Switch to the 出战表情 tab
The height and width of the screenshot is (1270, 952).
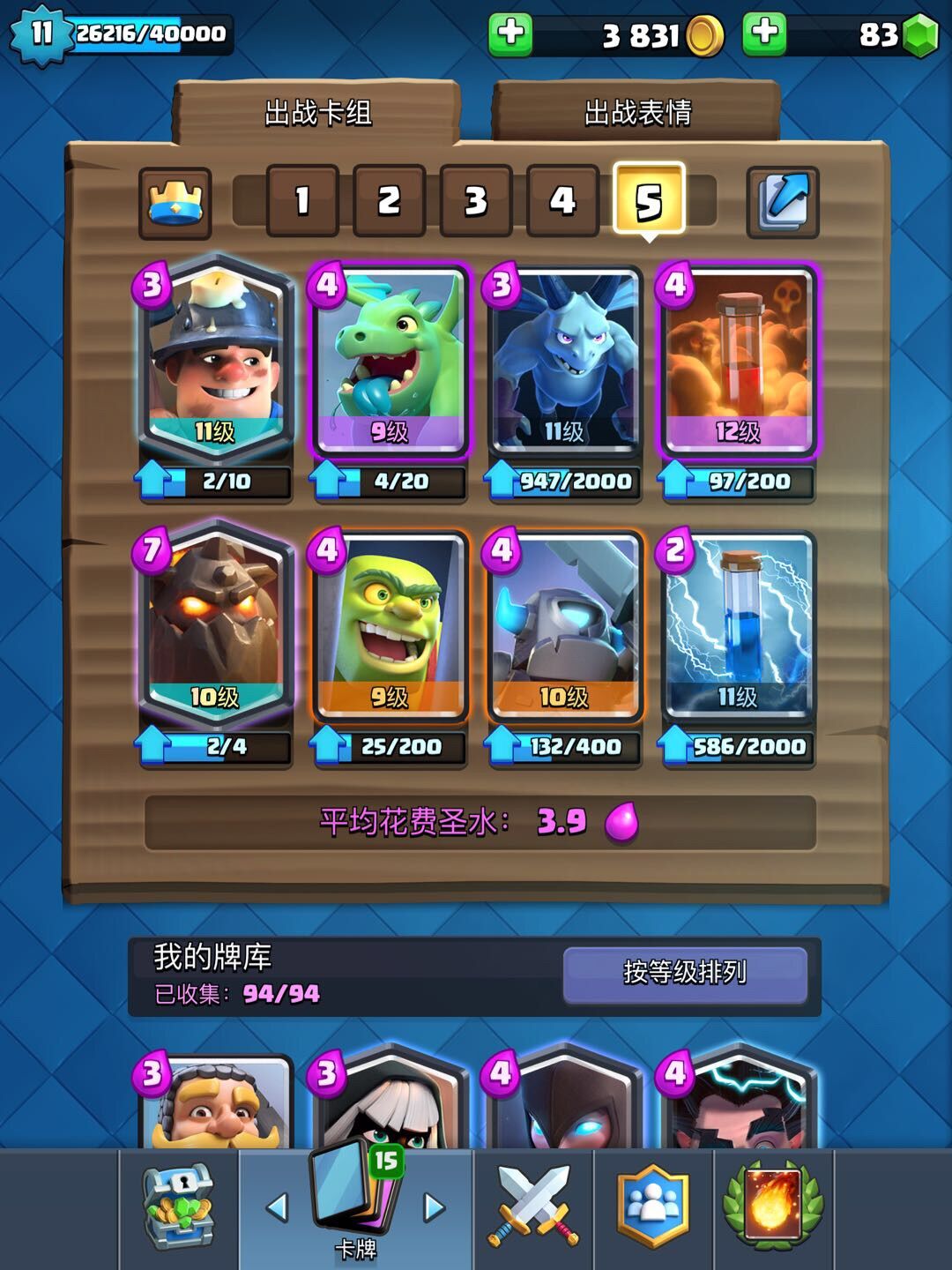click(x=636, y=112)
